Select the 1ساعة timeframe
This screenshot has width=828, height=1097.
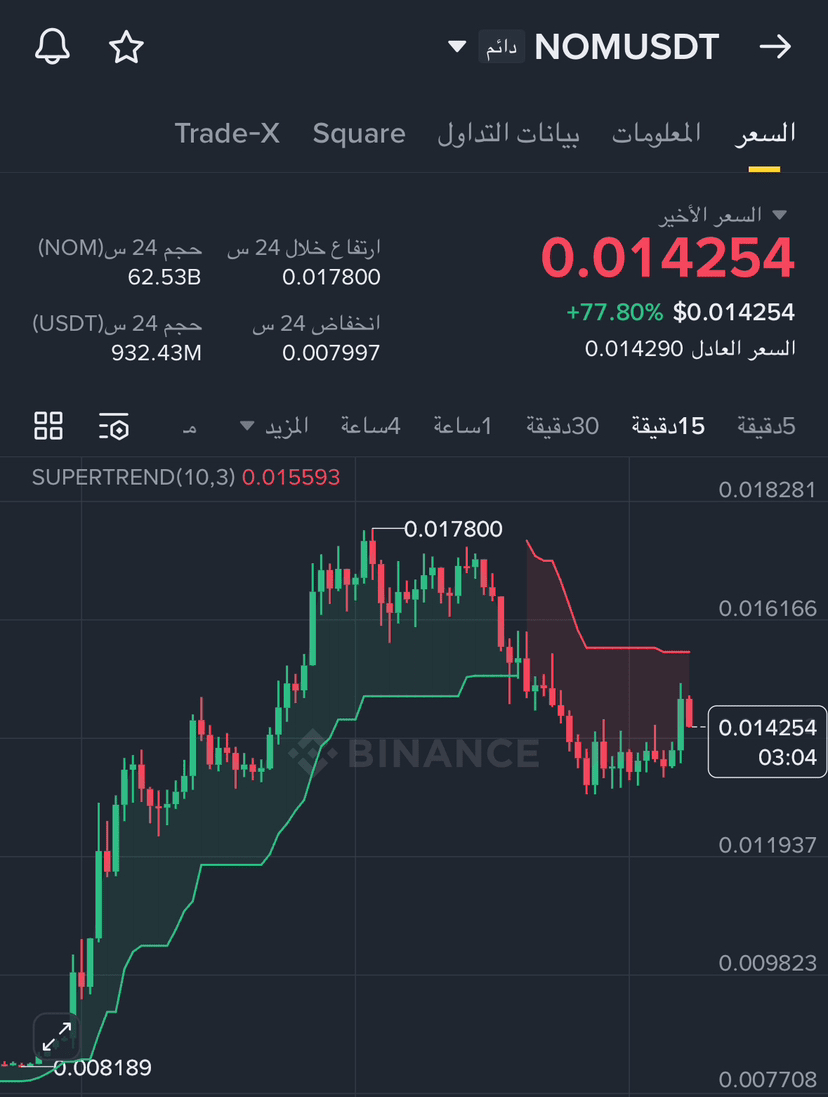pos(462,426)
